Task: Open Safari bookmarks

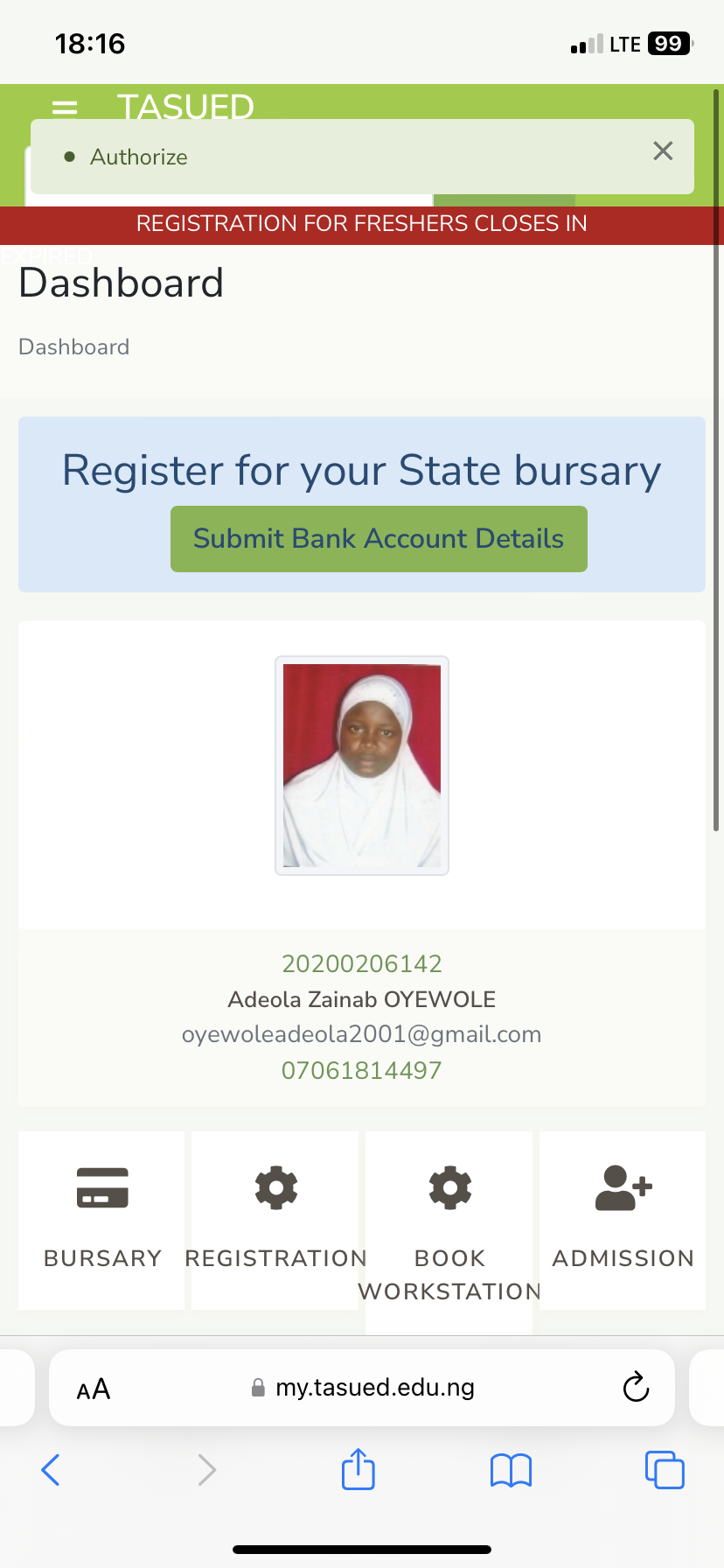Action: tap(512, 1470)
